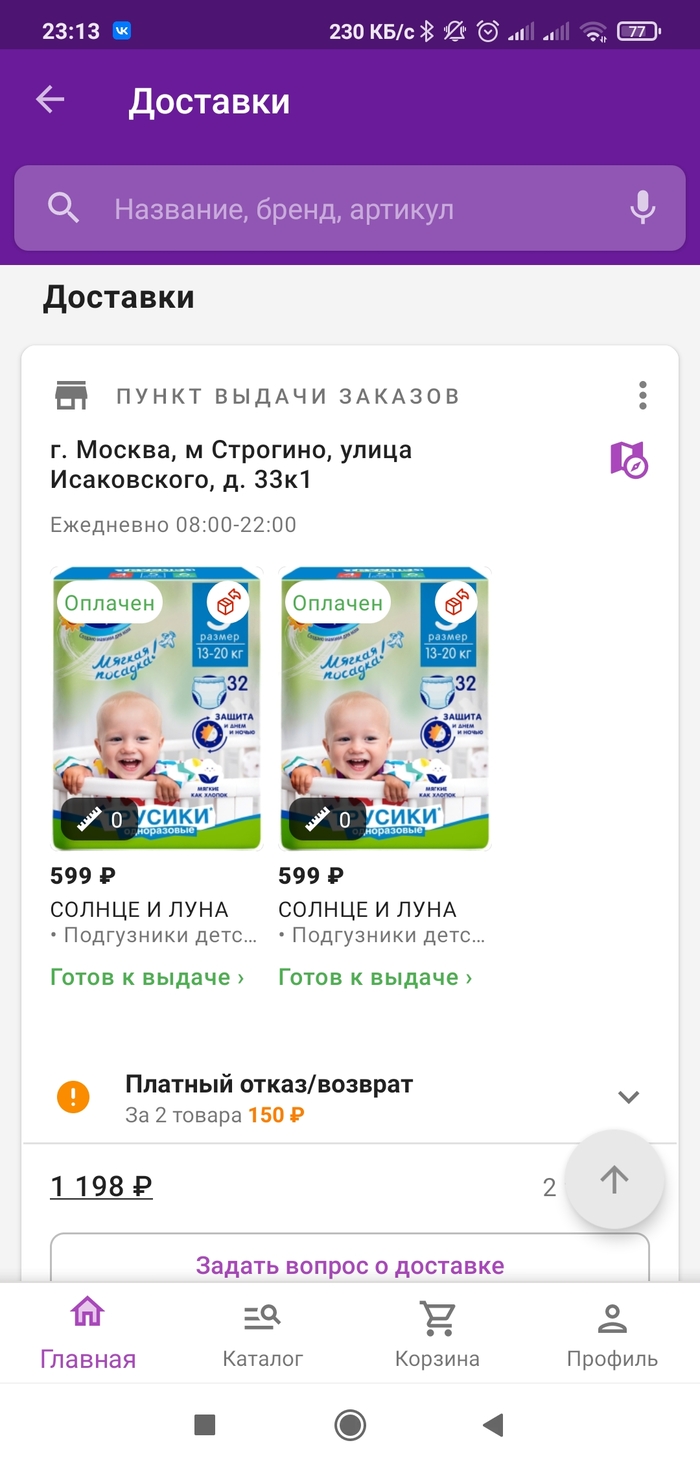700x1467 pixels.
Task: Expand the Платный отказ/возврат section
Action: click(x=628, y=1097)
